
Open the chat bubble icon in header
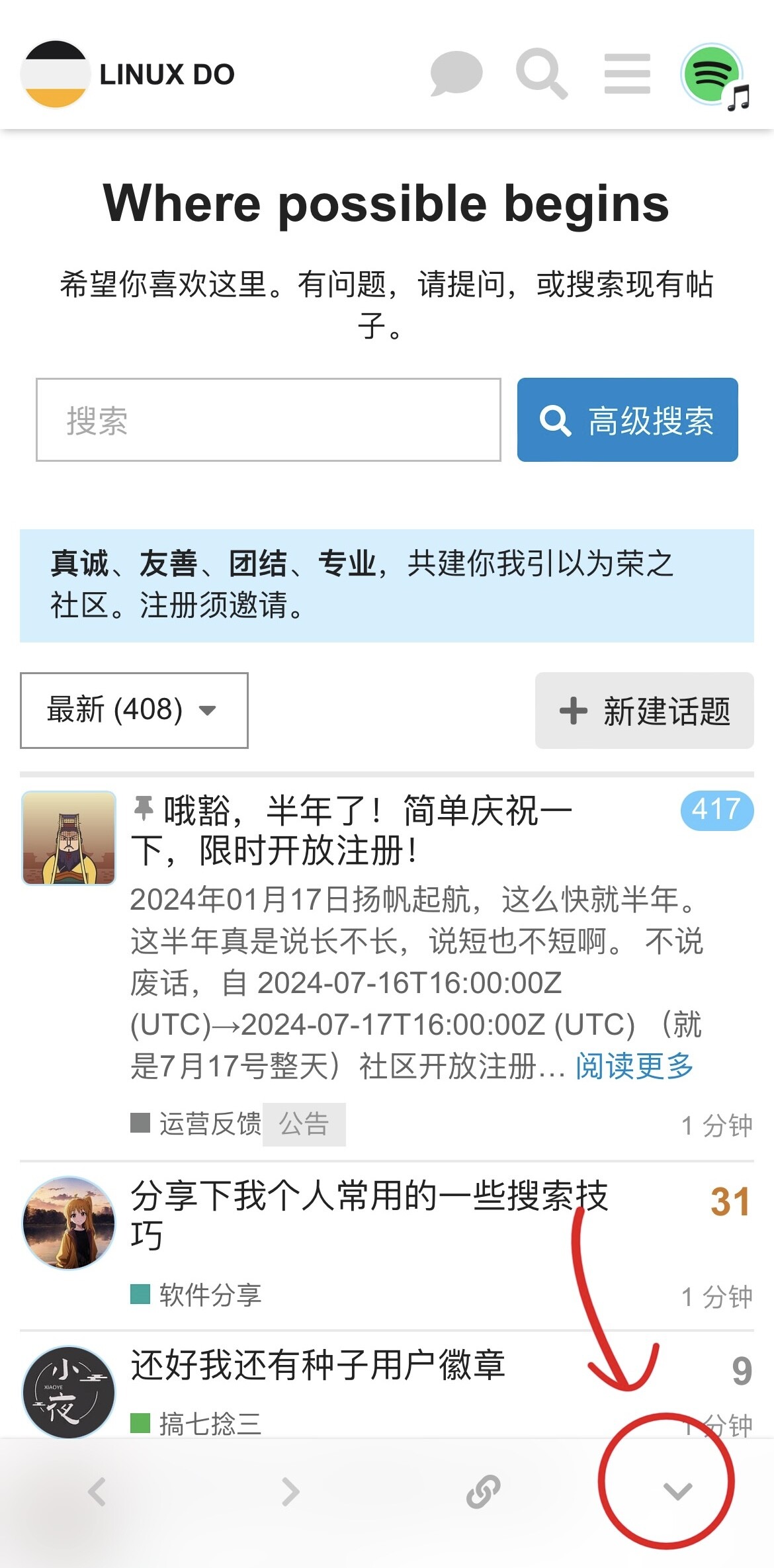tap(456, 73)
